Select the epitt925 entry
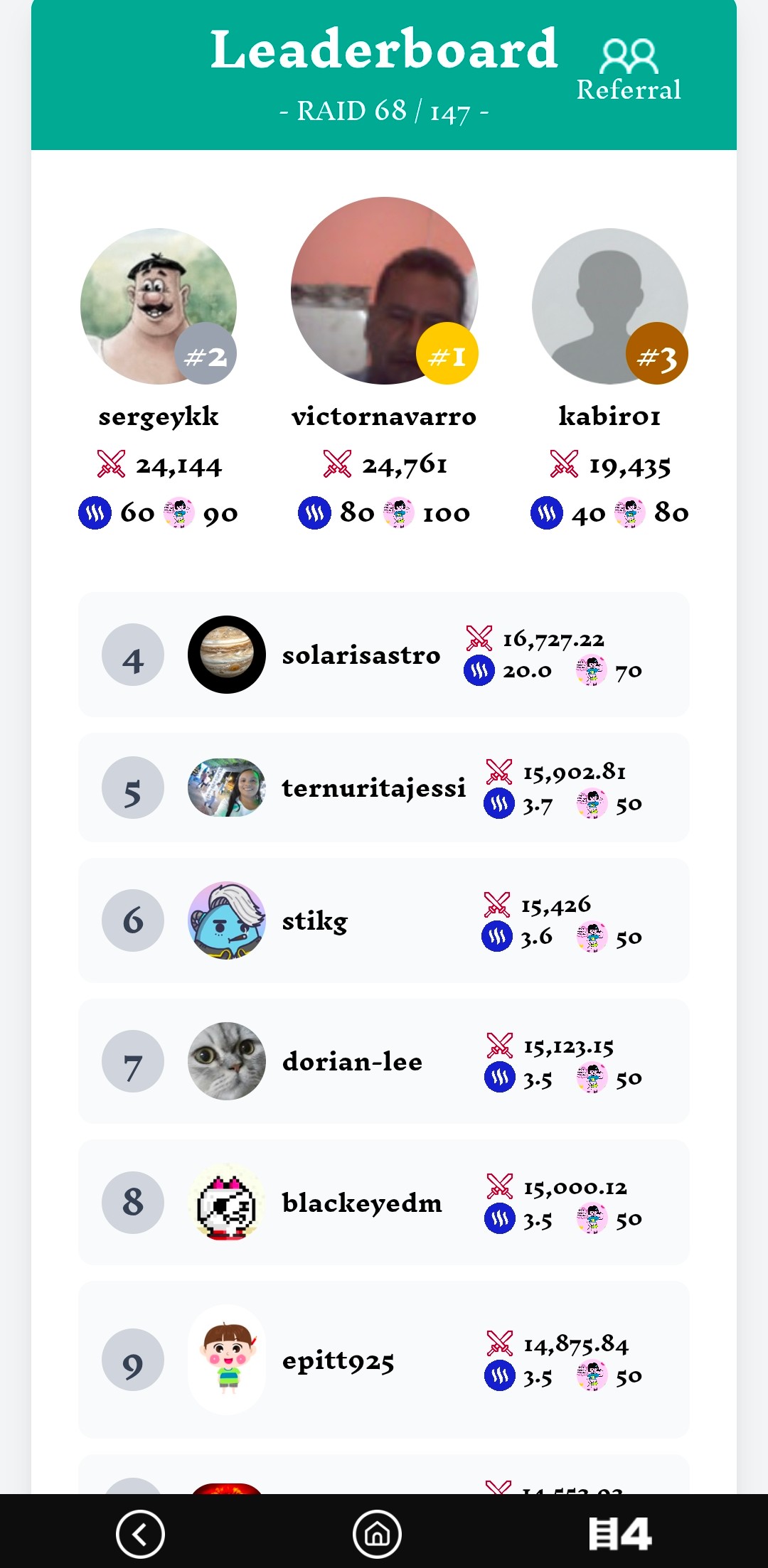The image size is (768, 1568). coord(384,1360)
